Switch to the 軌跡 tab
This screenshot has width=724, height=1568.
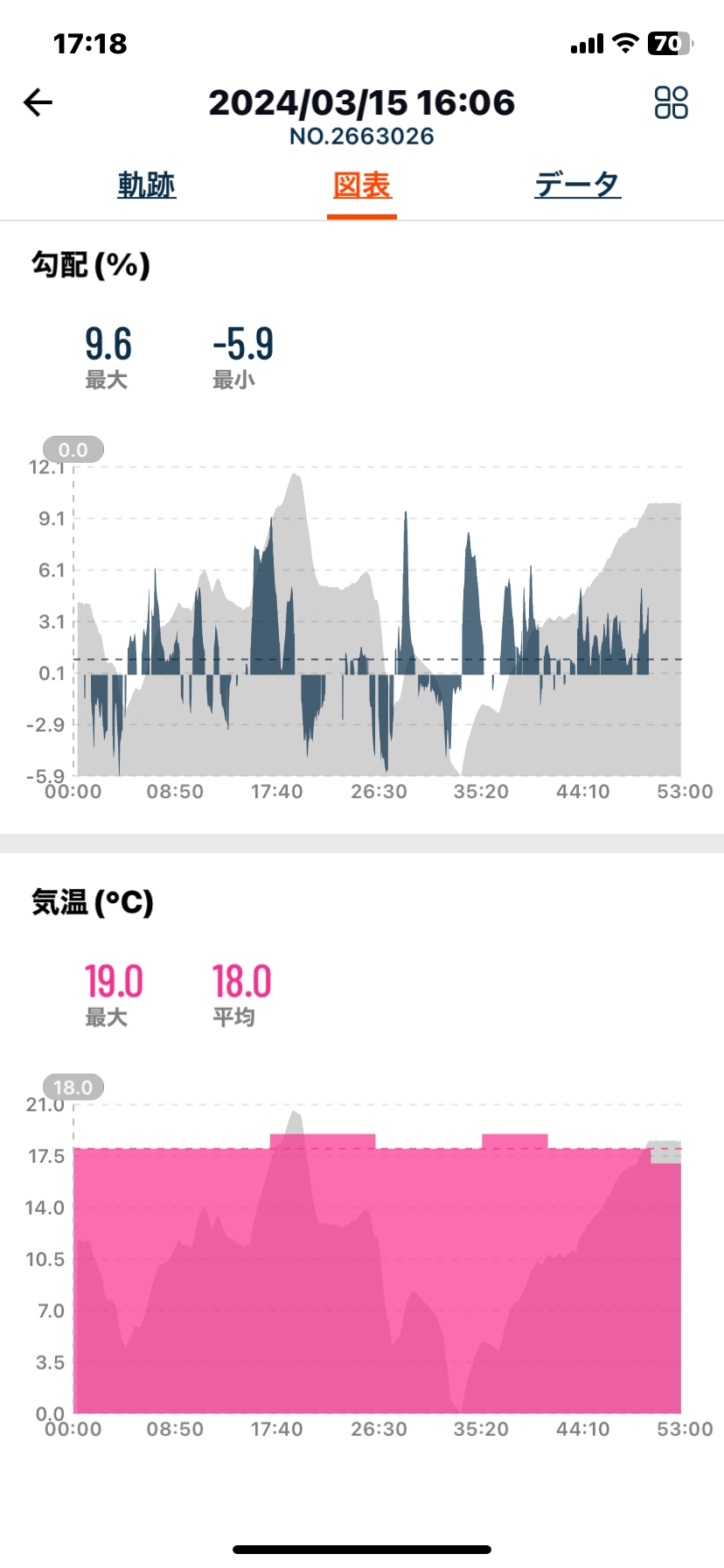coord(147,185)
